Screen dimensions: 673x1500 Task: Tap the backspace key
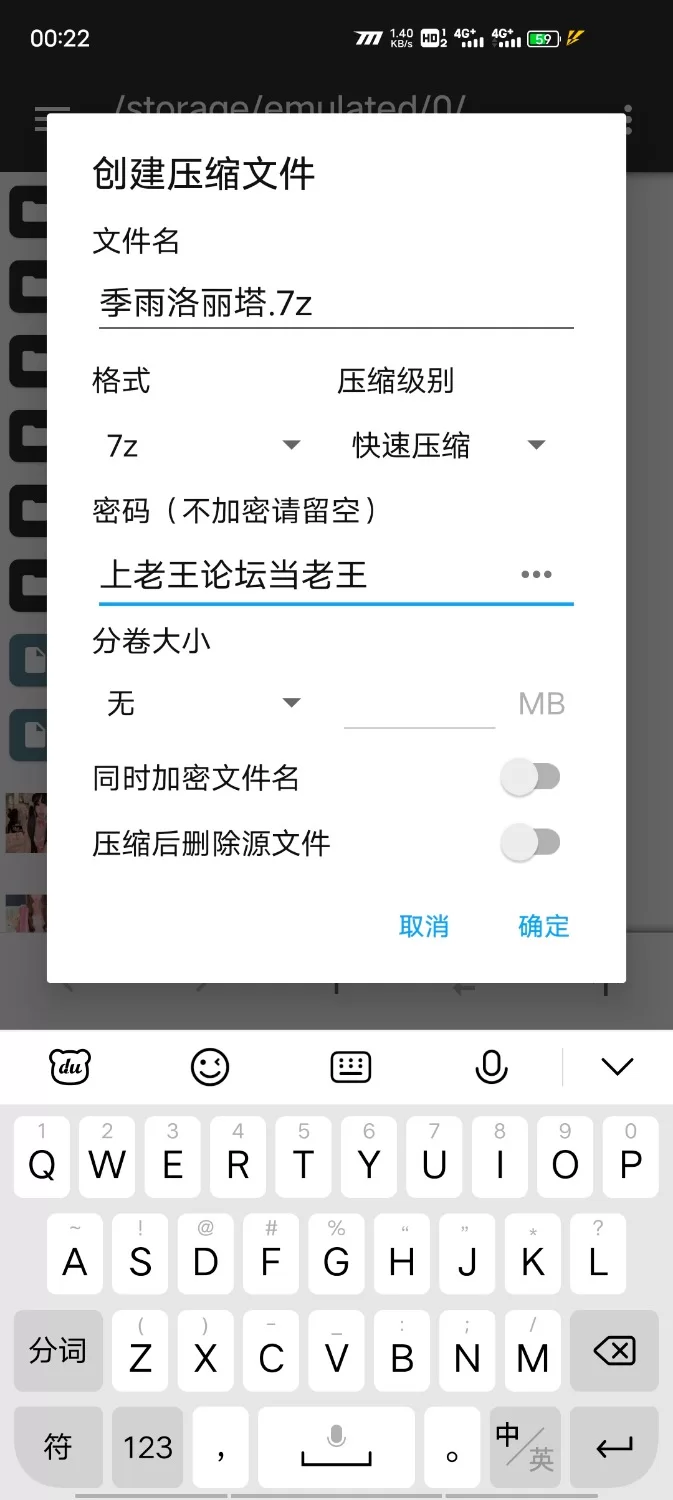(x=614, y=1353)
